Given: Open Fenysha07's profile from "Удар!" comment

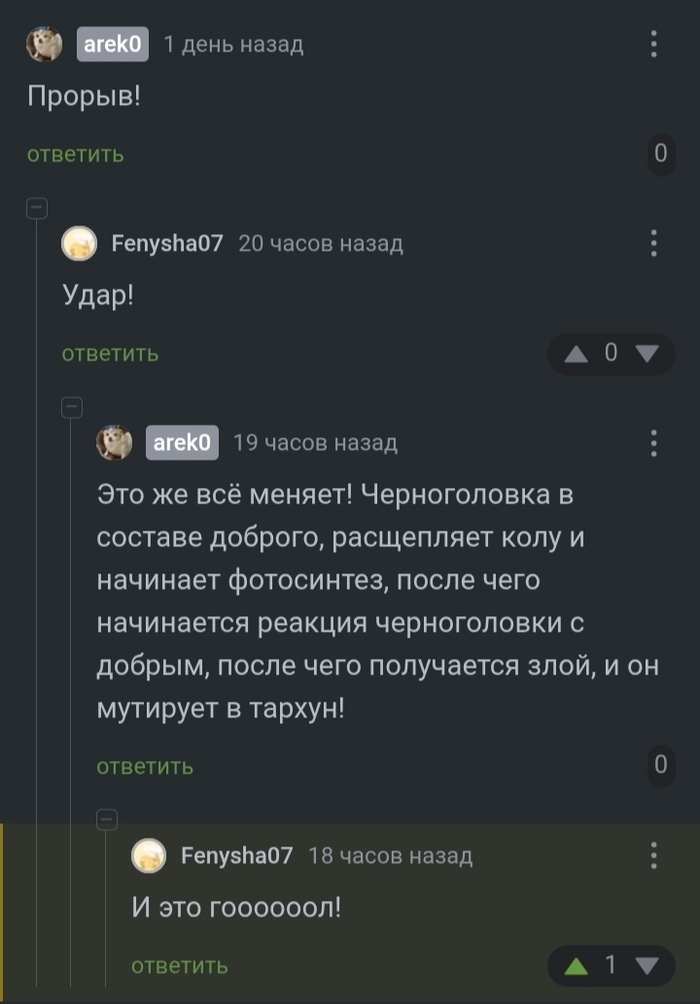Looking at the screenshot, I should pos(167,243).
